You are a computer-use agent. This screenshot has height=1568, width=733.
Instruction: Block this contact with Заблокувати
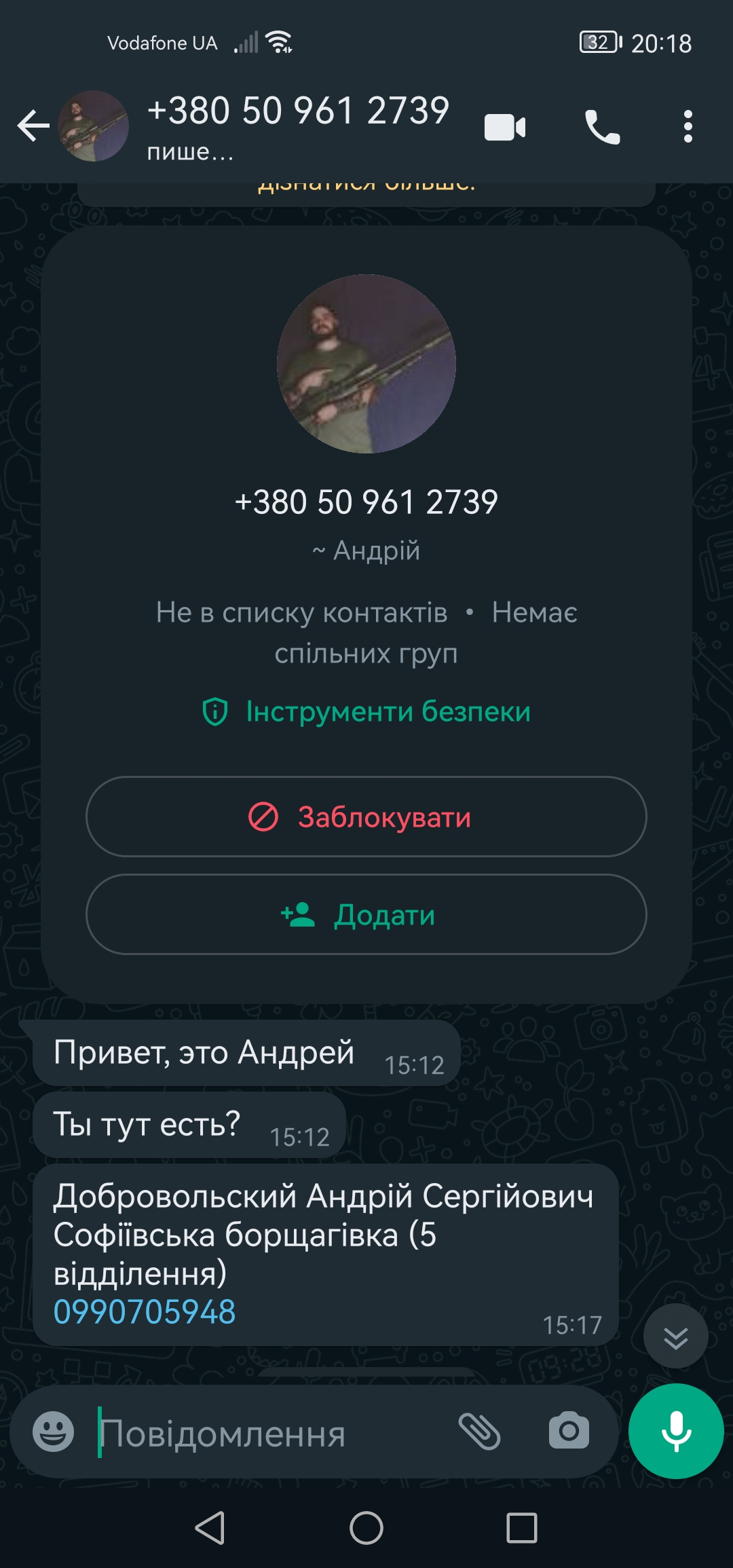coord(366,817)
